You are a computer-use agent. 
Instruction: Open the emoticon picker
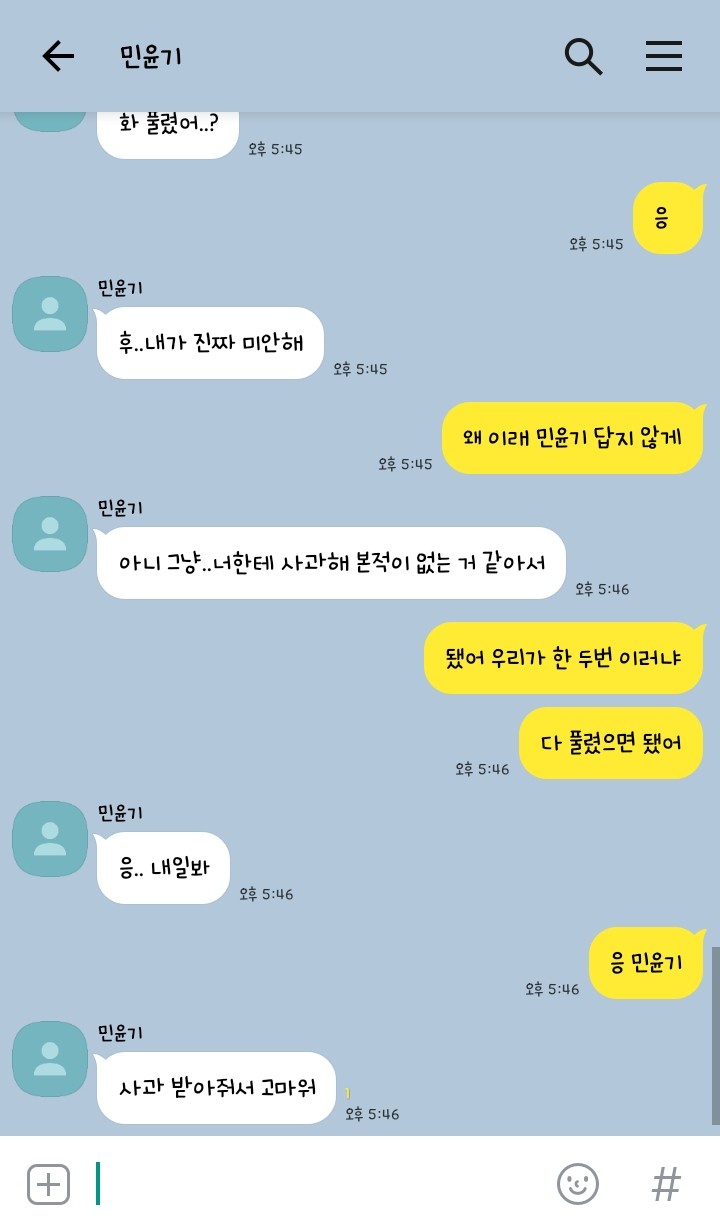coord(577,1184)
